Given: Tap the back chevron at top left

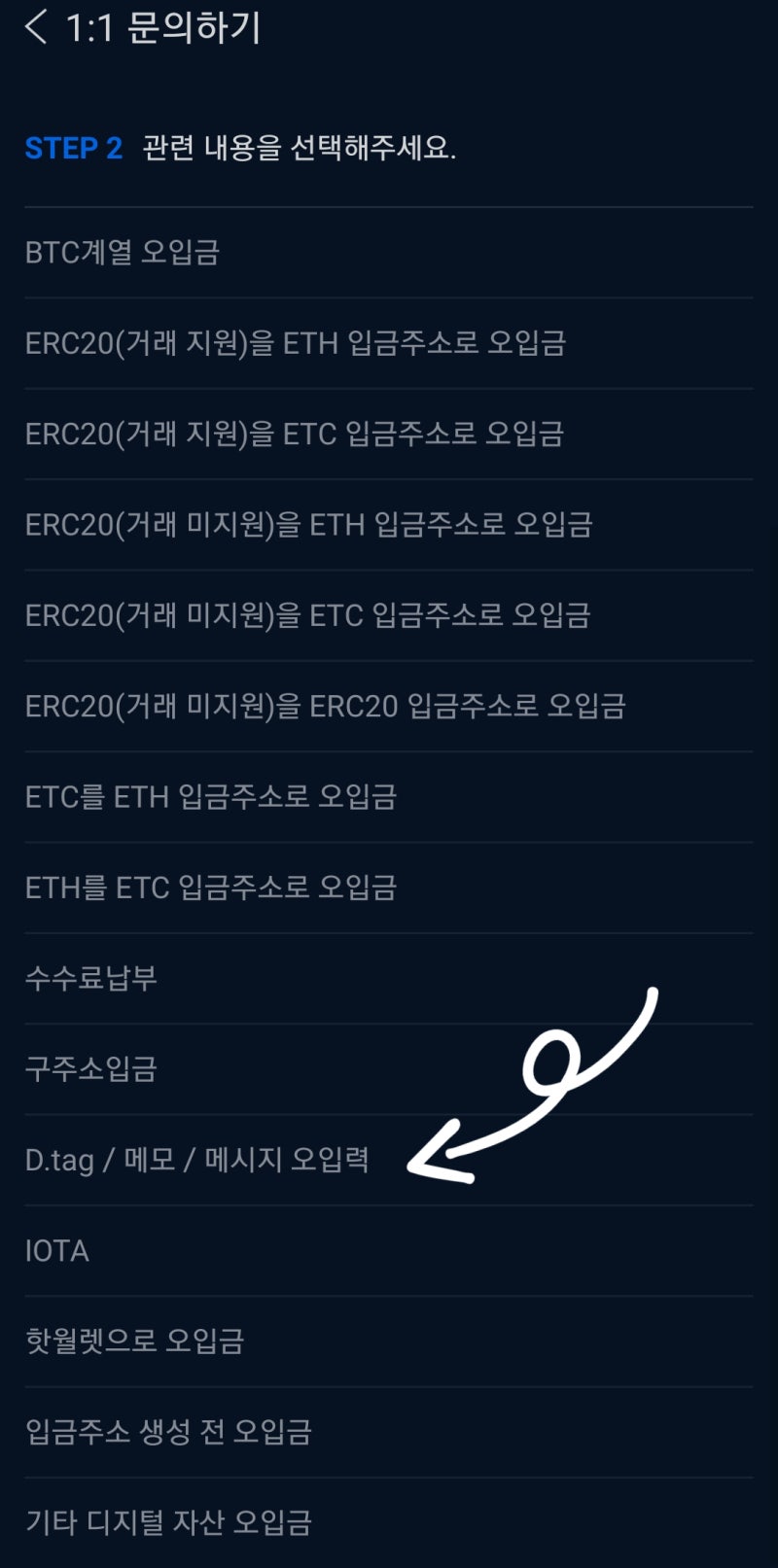Looking at the screenshot, I should [x=35, y=28].
